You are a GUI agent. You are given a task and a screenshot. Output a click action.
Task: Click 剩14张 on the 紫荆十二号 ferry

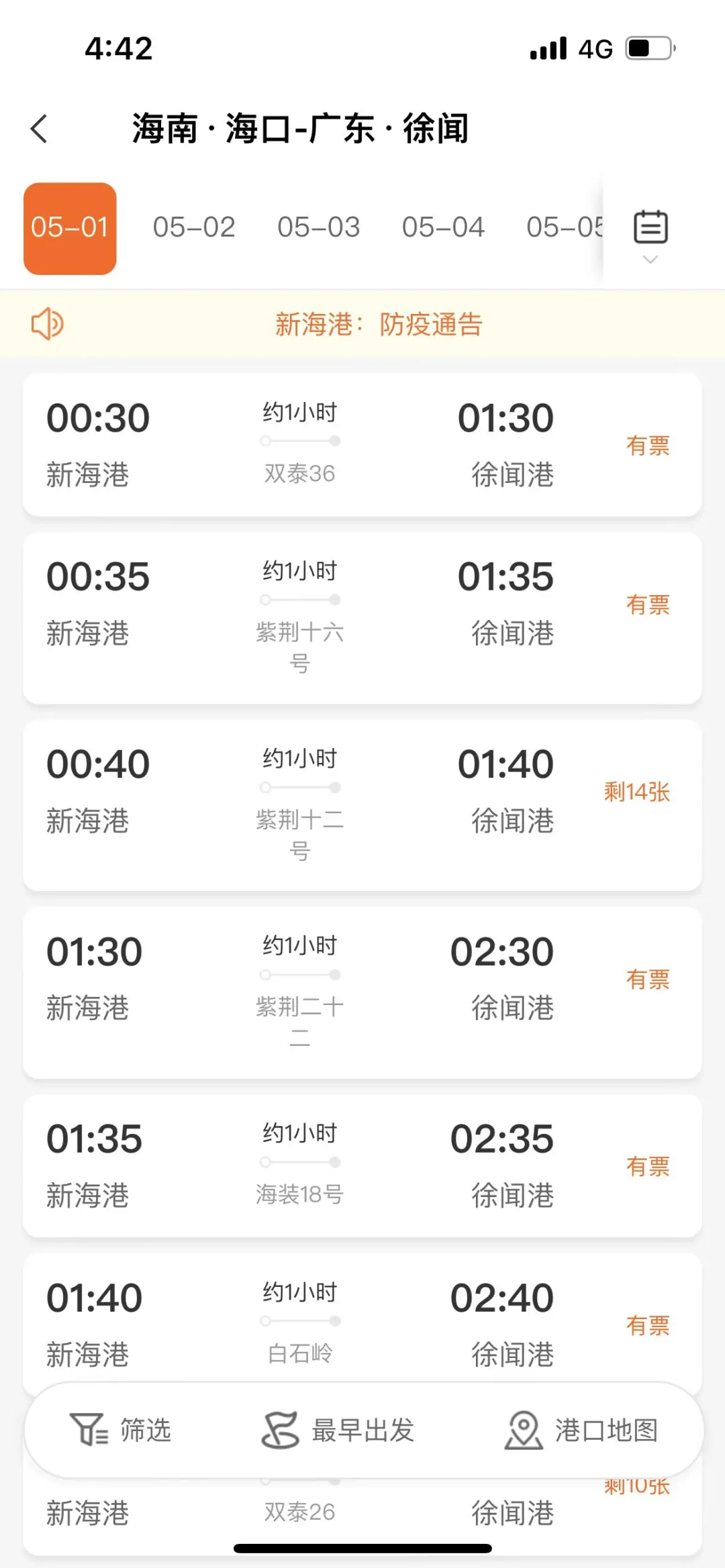click(636, 792)
